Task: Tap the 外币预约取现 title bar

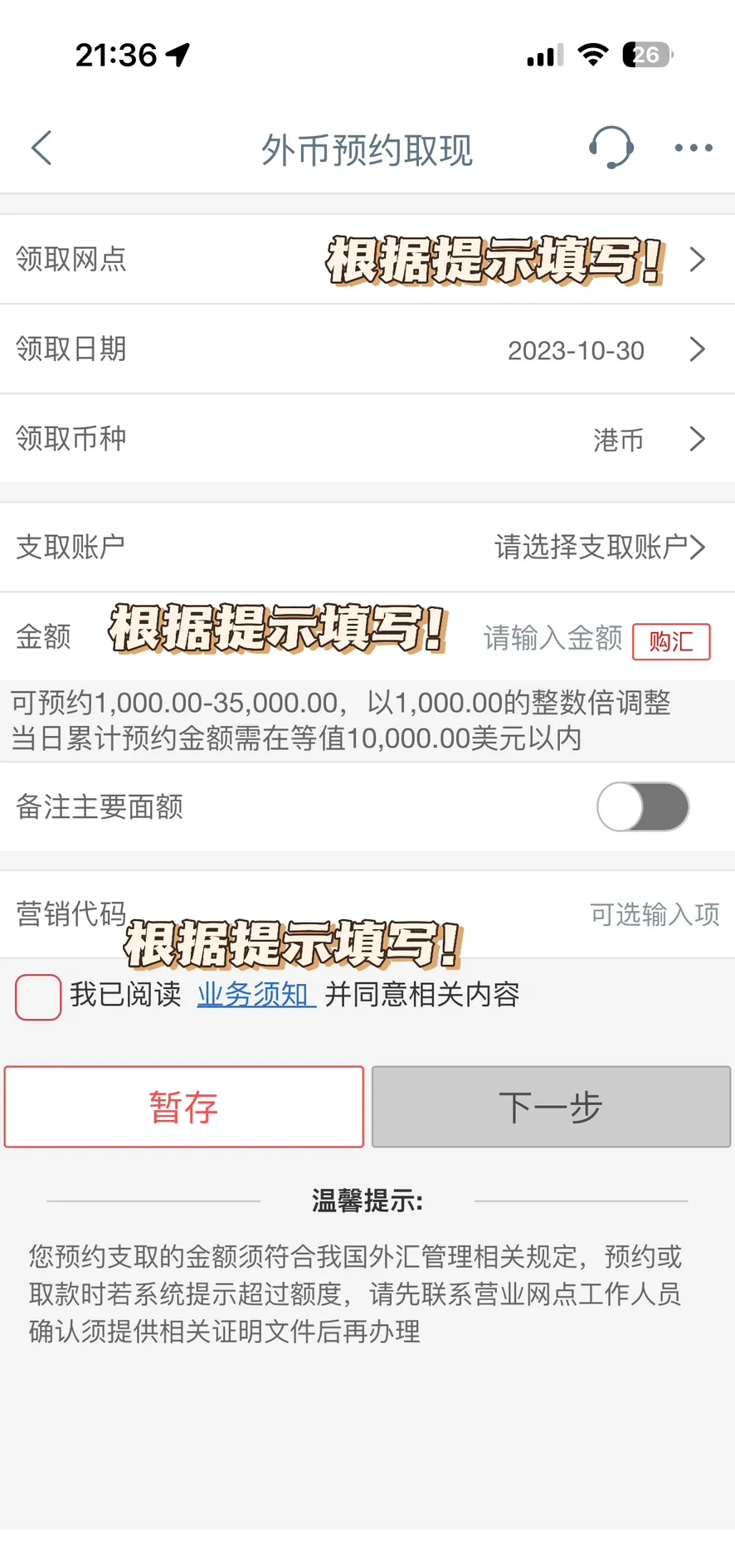Action: click(x=365, y=149)
